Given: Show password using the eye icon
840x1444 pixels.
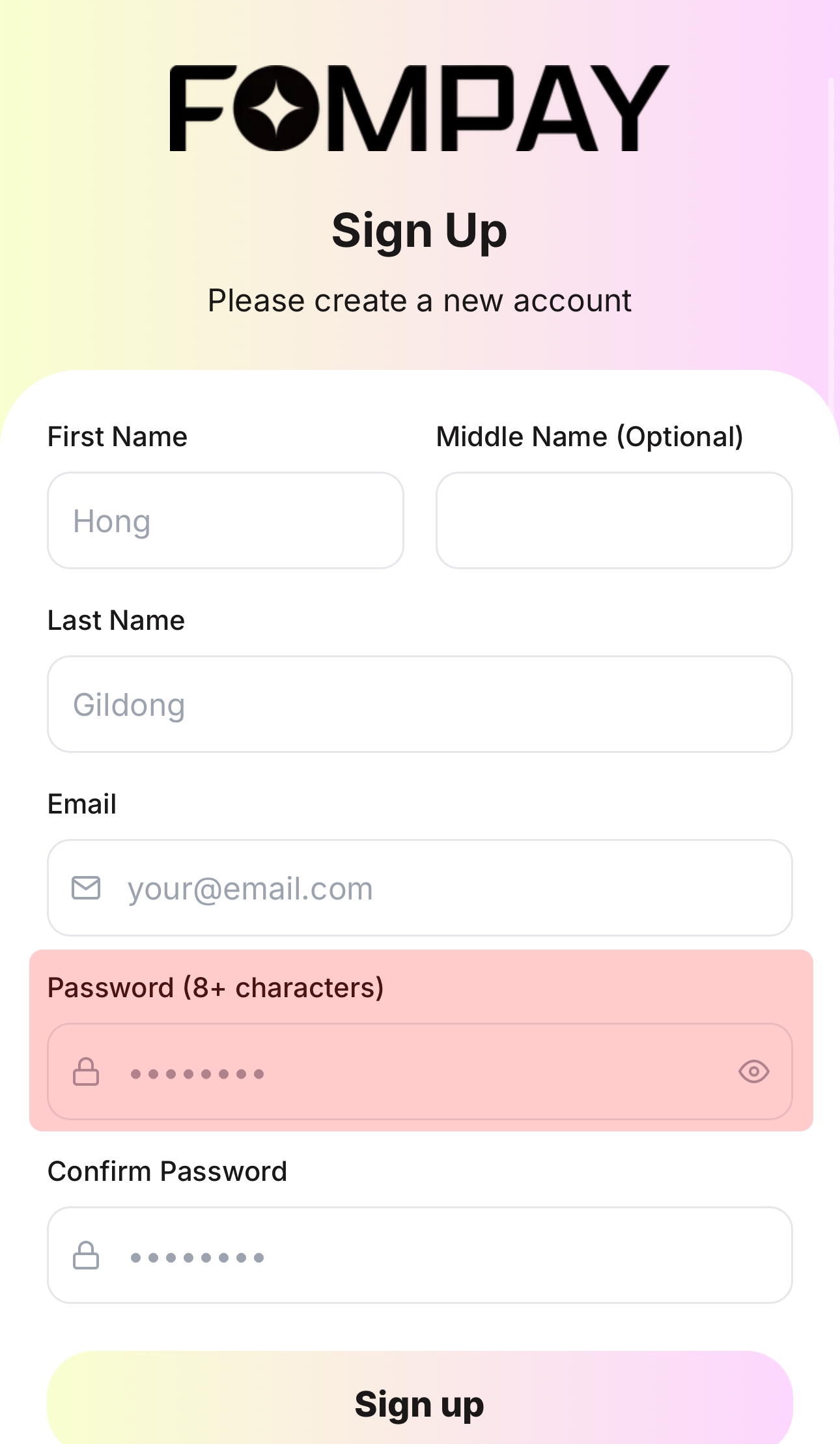Looking at the screenshot, I should [x=753, y=1071].
